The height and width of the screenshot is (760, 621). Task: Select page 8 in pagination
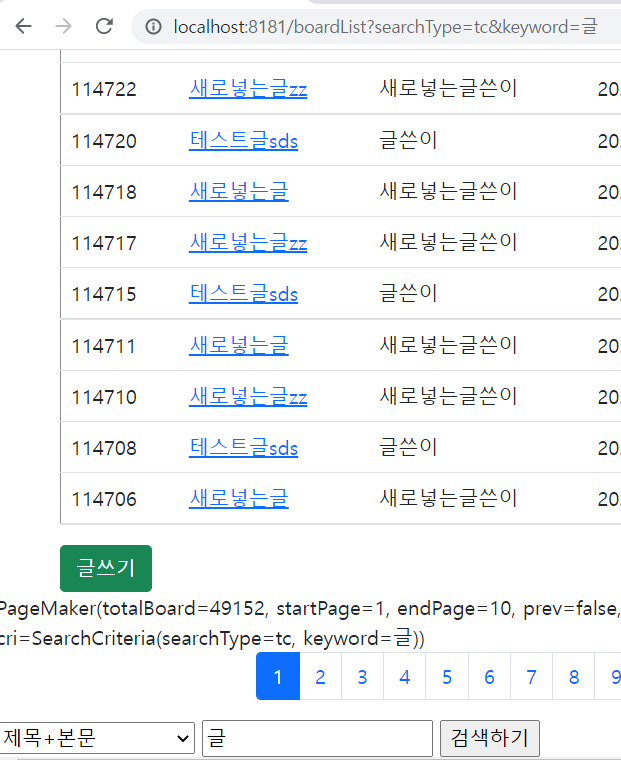573,677
